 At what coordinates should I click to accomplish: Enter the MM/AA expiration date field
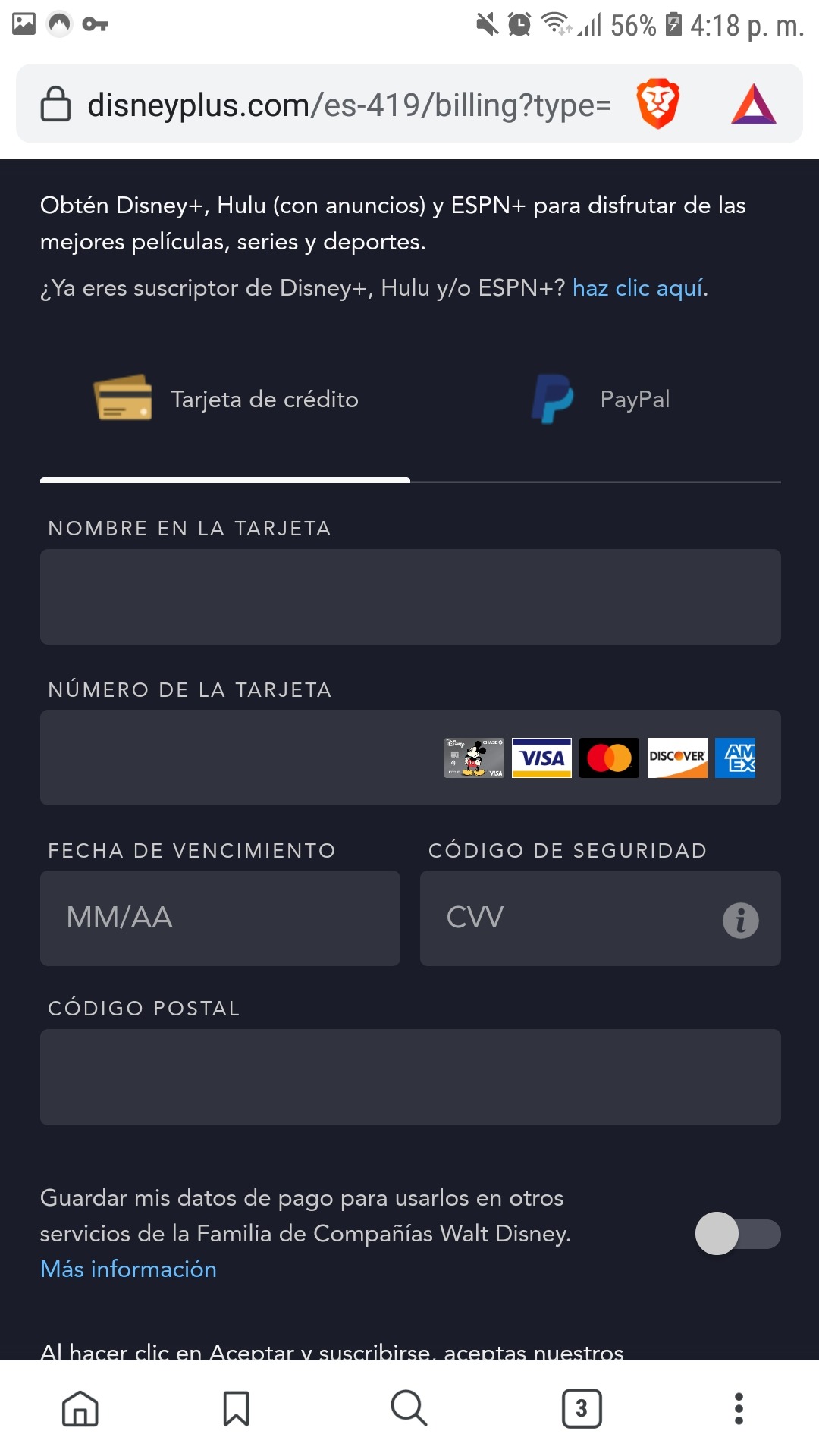[x=220, y=918]
